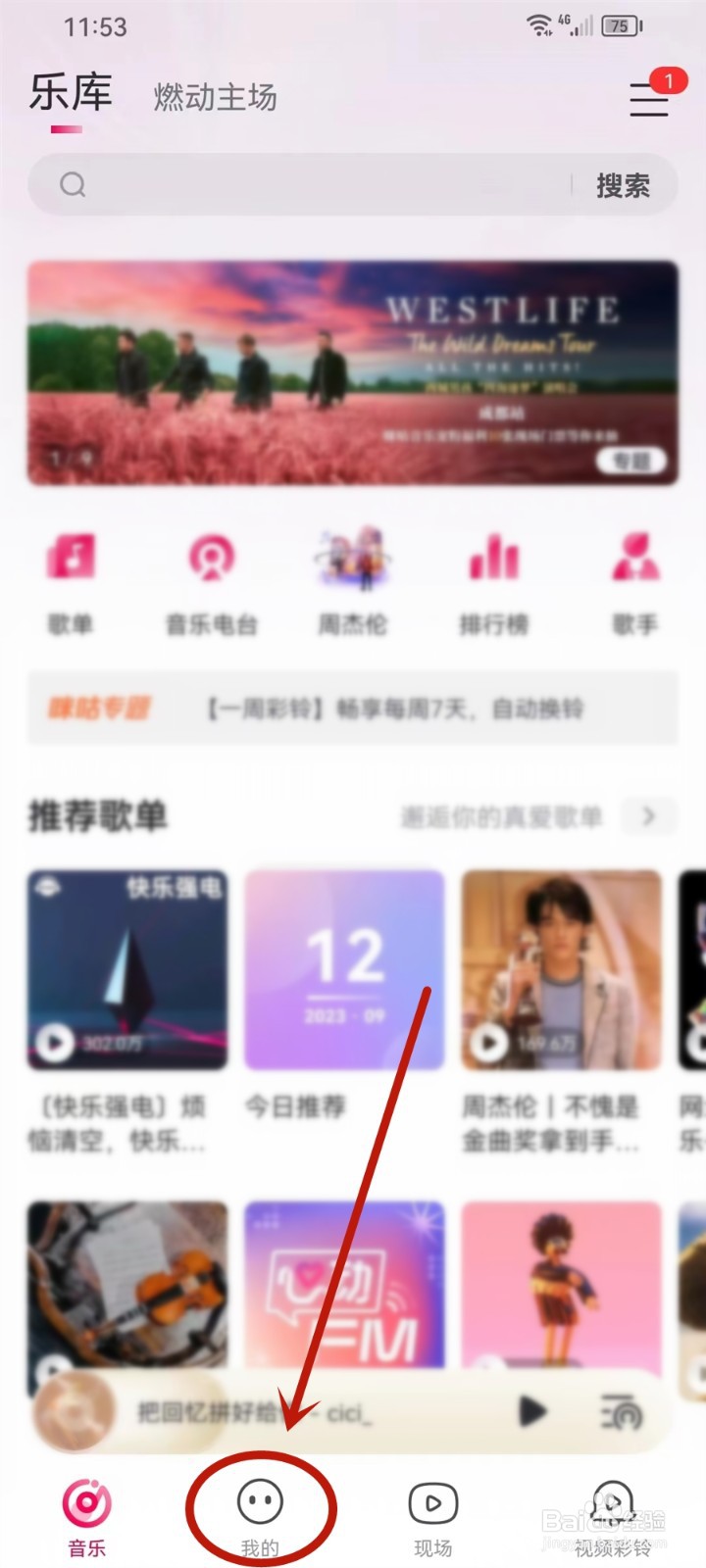
Task: Switch to the 燃动主场 tab
Action: click(214, 97)
